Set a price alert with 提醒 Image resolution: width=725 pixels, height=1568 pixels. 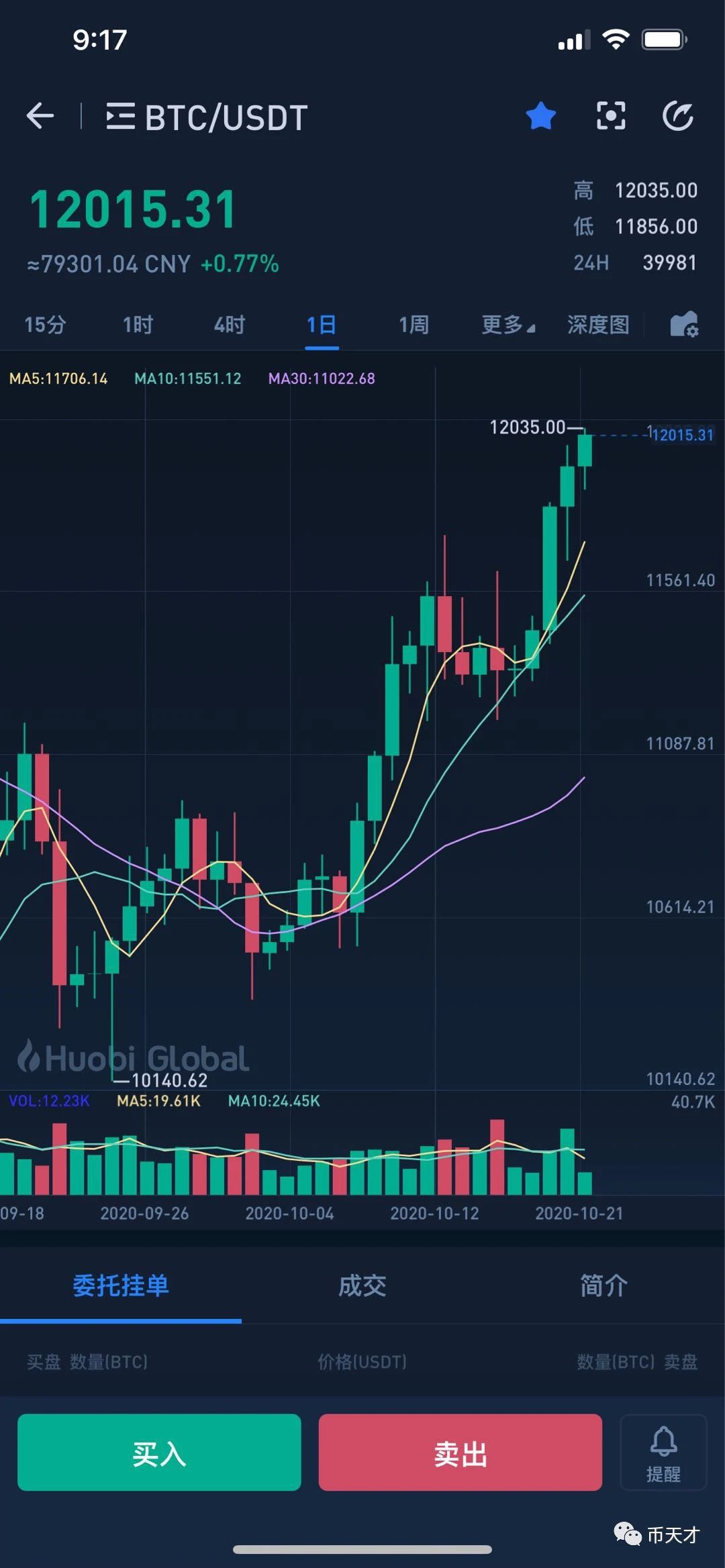click(663, 1452)
